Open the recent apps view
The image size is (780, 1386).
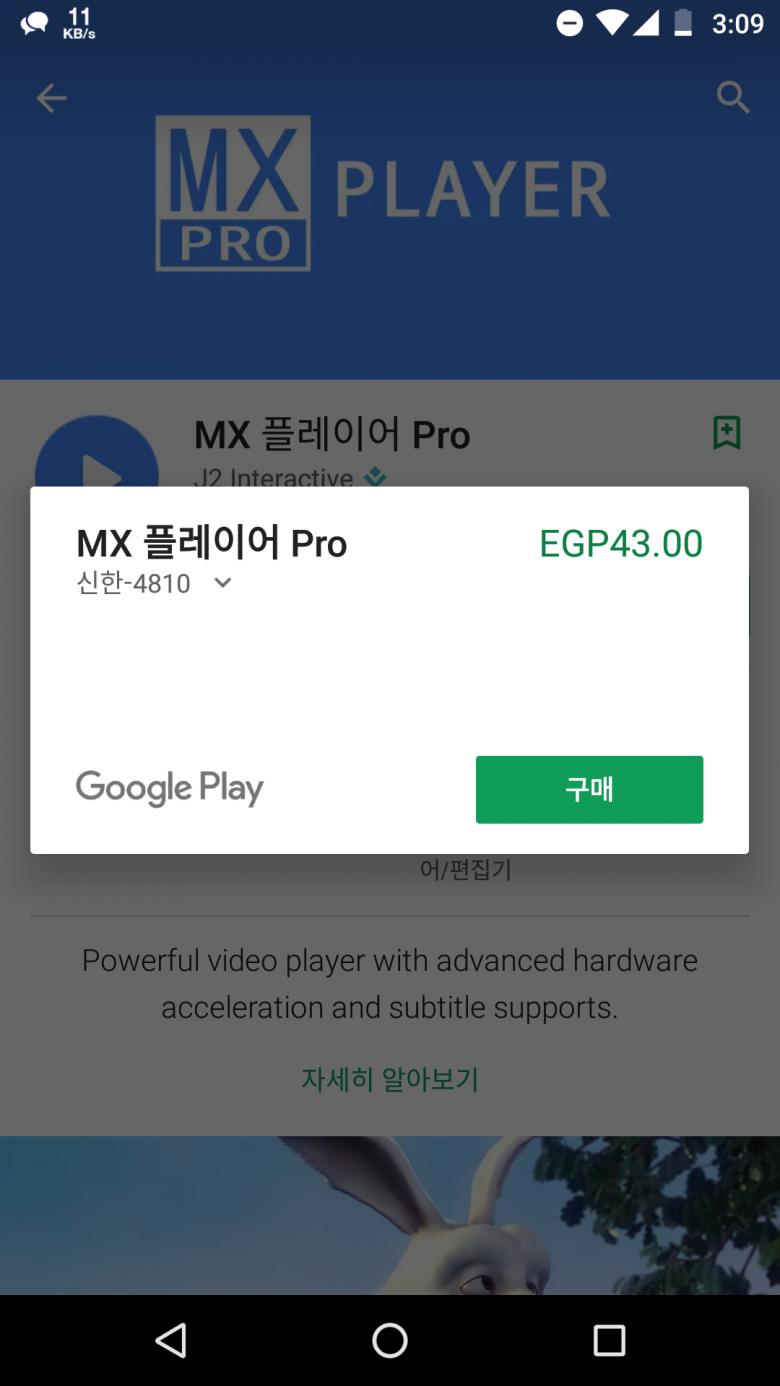pyautogui.click(x=608, y=1340)
